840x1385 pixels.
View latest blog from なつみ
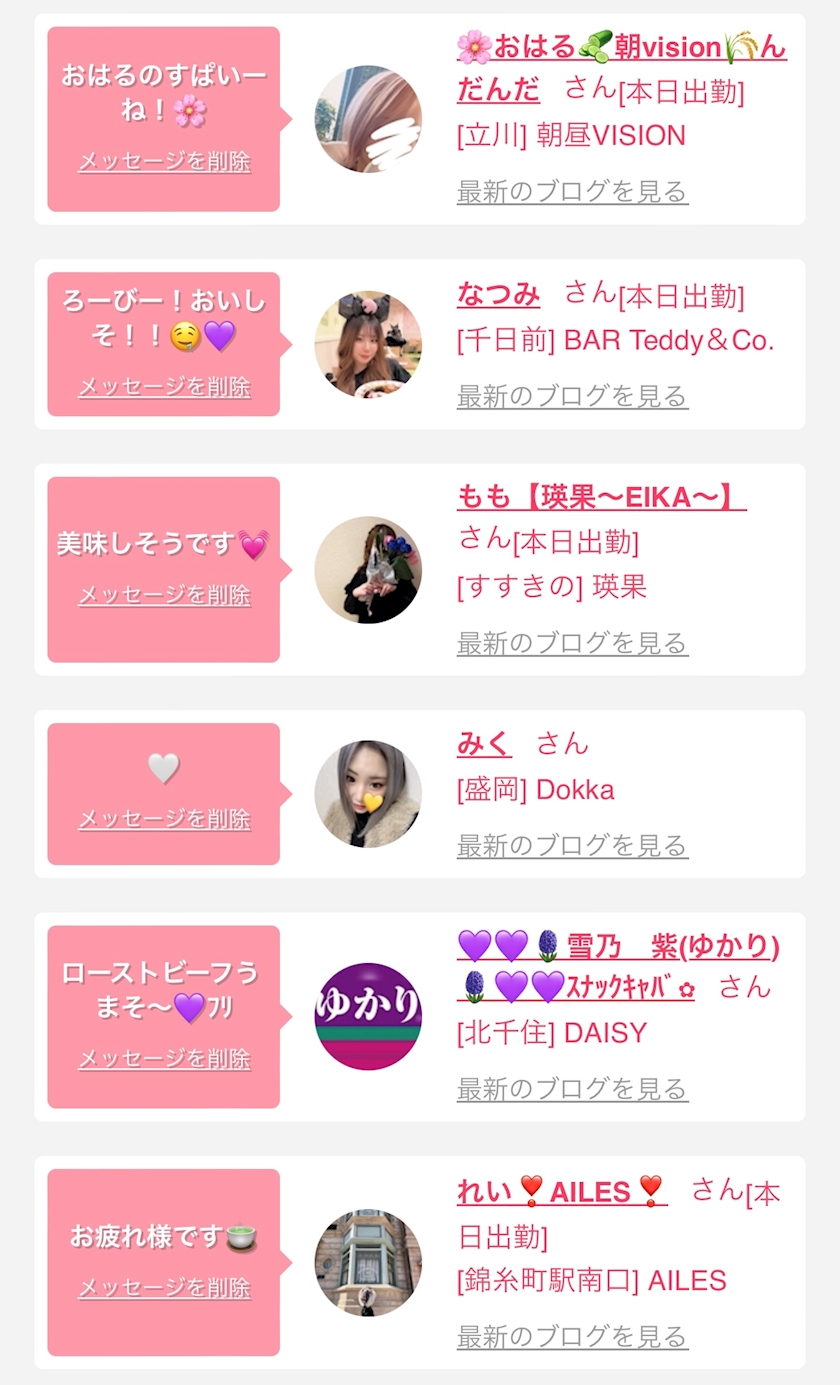point(572,396)
